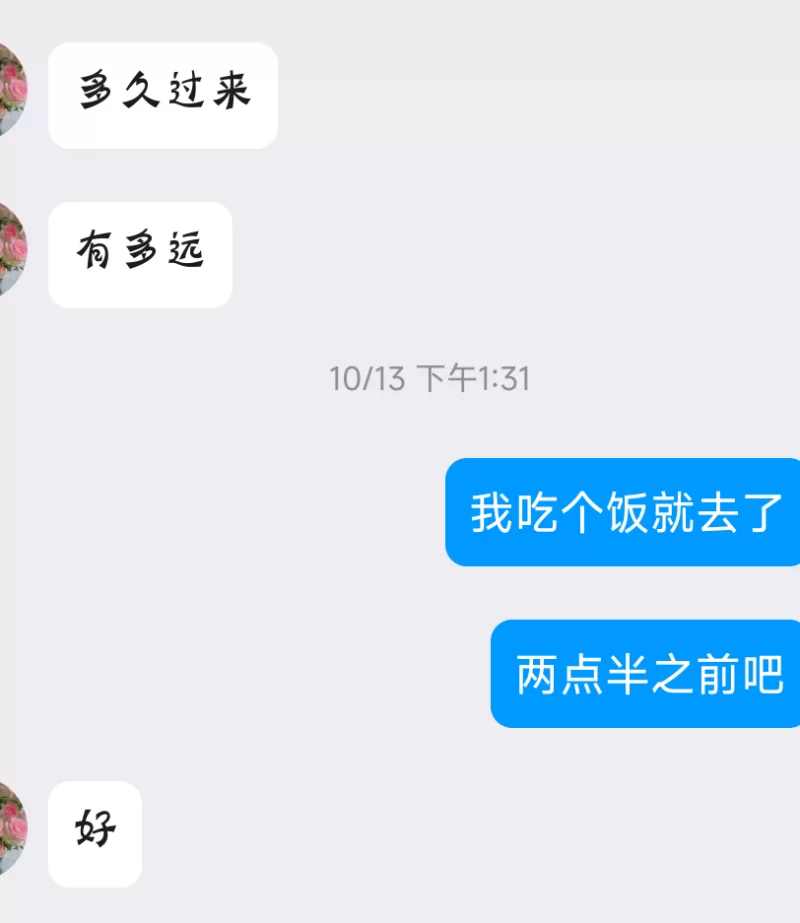View profile from avatar beside 好 message

(x=10, y=829)
